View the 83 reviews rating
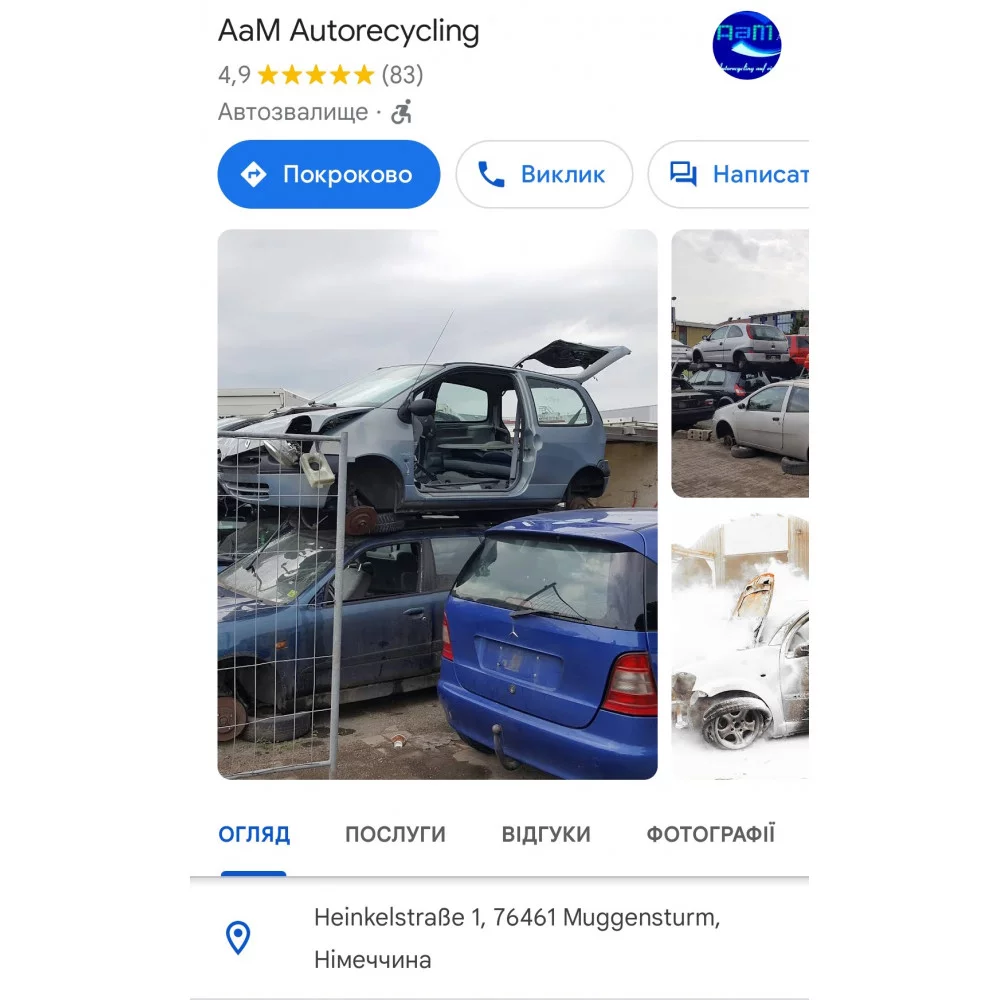This screenshot has width=1000, height=1000. [x=321, y=75]
